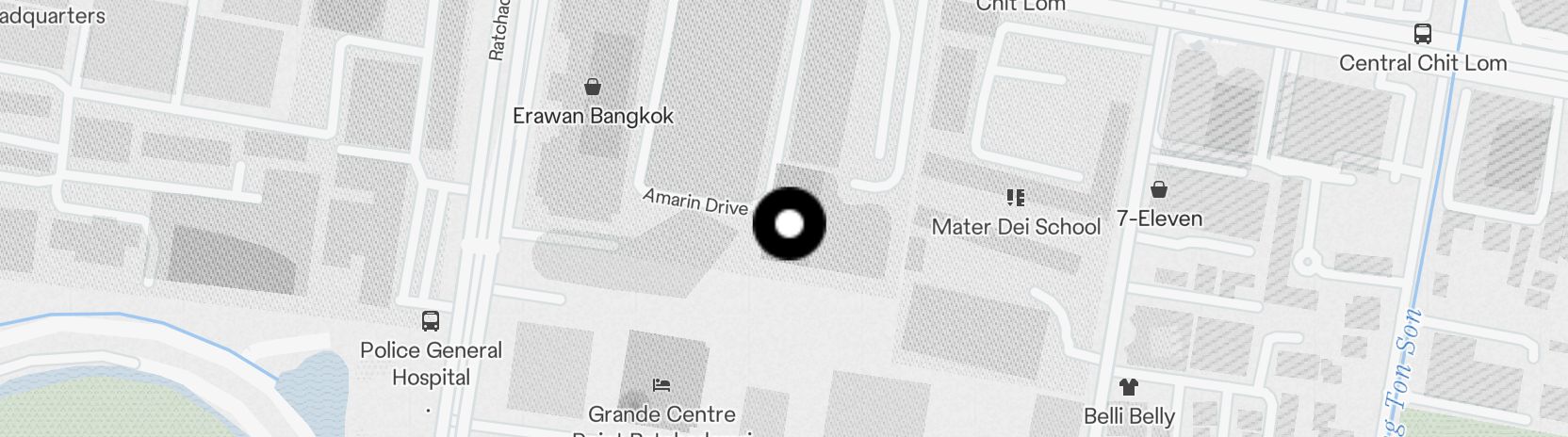The height and width of the screenshot is (437, 1568).
Task: Tap the black location marker pin
Action: click(789, 224)
